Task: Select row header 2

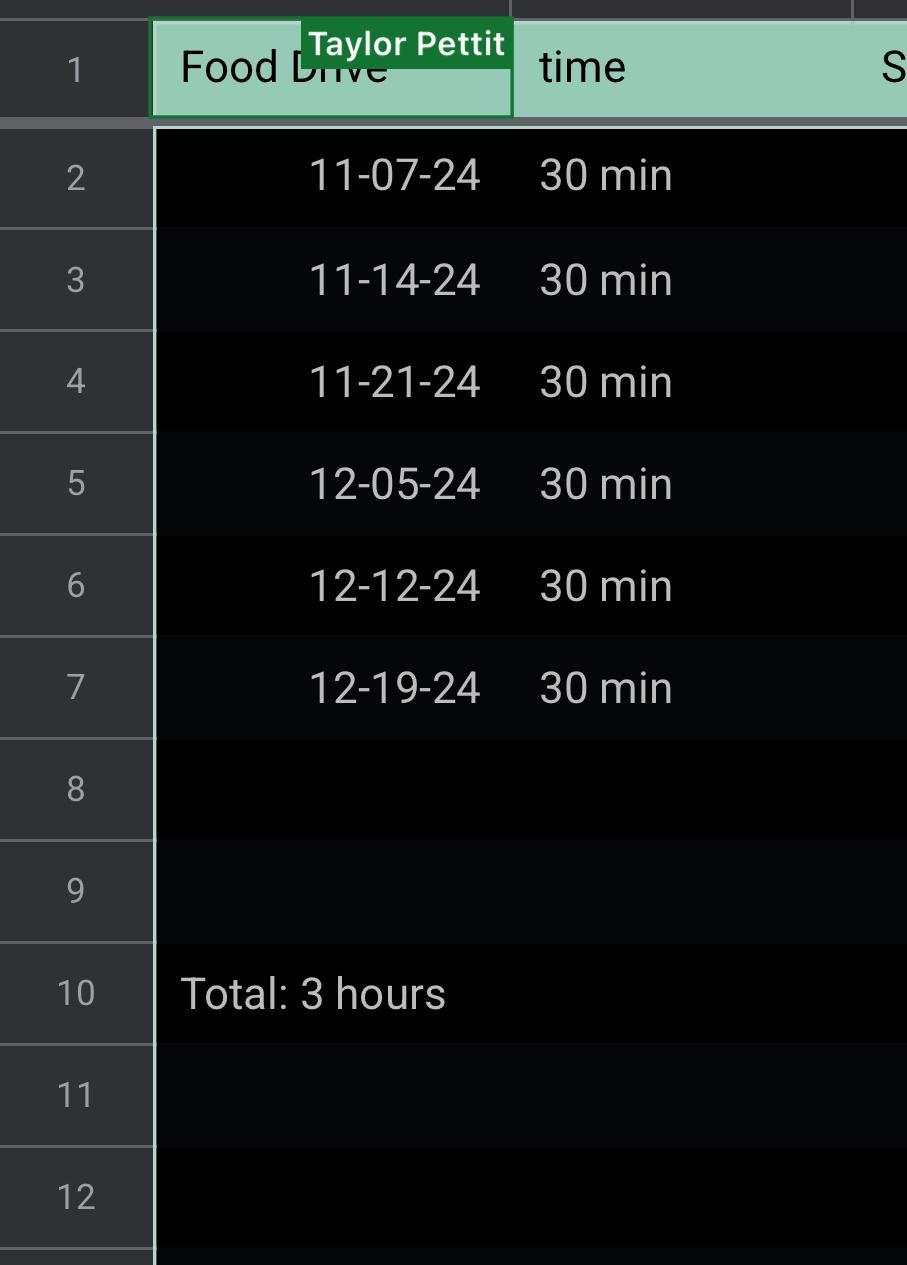Action: tap(75, 178)
